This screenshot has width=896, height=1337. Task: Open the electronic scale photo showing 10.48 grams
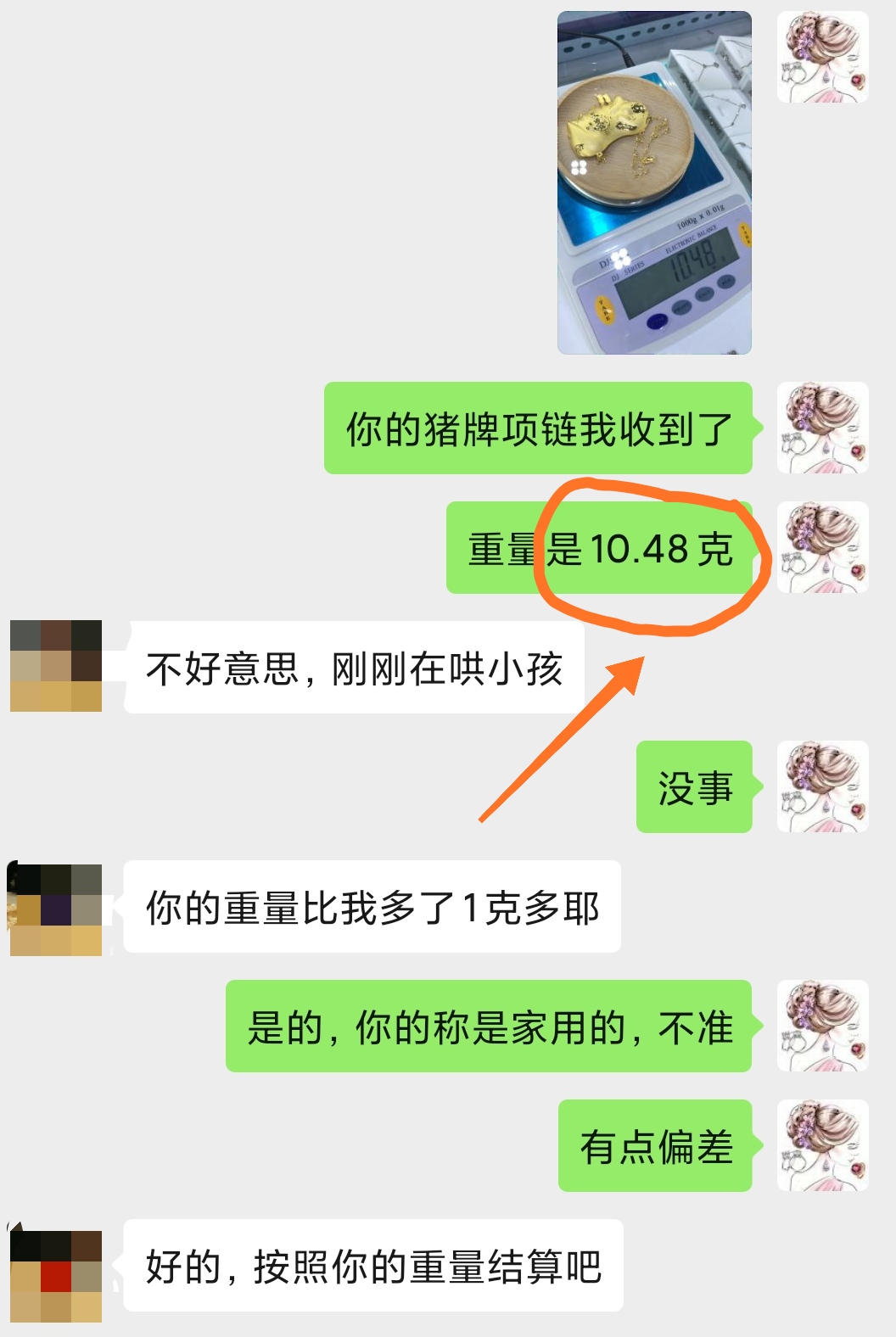tap(653, 182)
